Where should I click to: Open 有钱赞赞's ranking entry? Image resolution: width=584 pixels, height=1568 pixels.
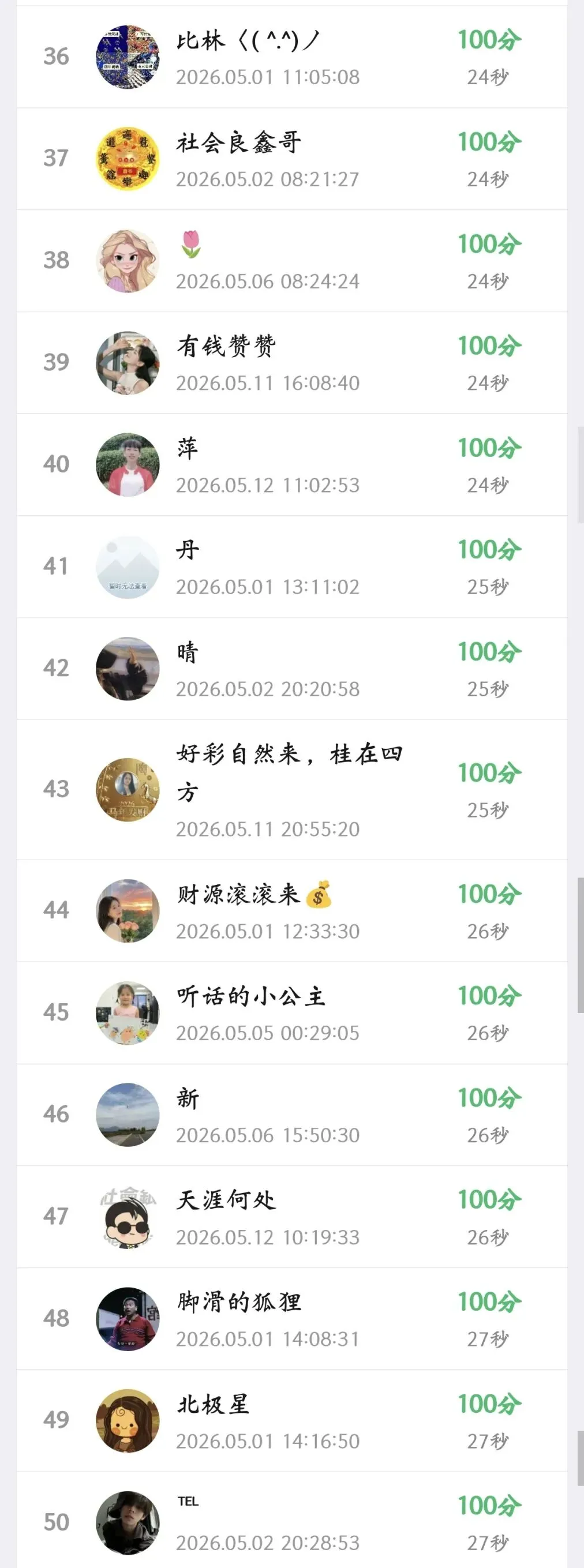coord(291,363)
